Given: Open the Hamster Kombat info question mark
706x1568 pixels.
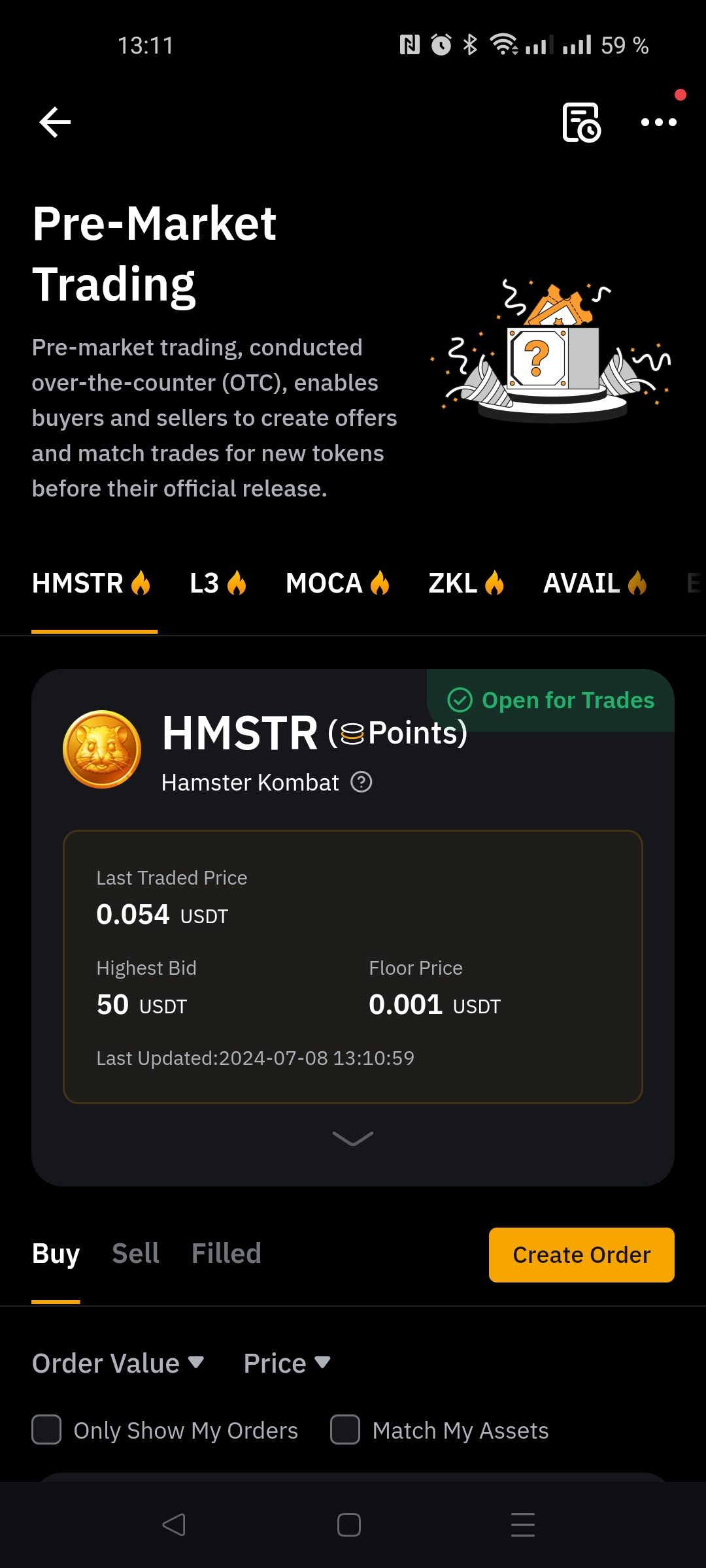Looking at the screenshot, I should tap(361, 782).
